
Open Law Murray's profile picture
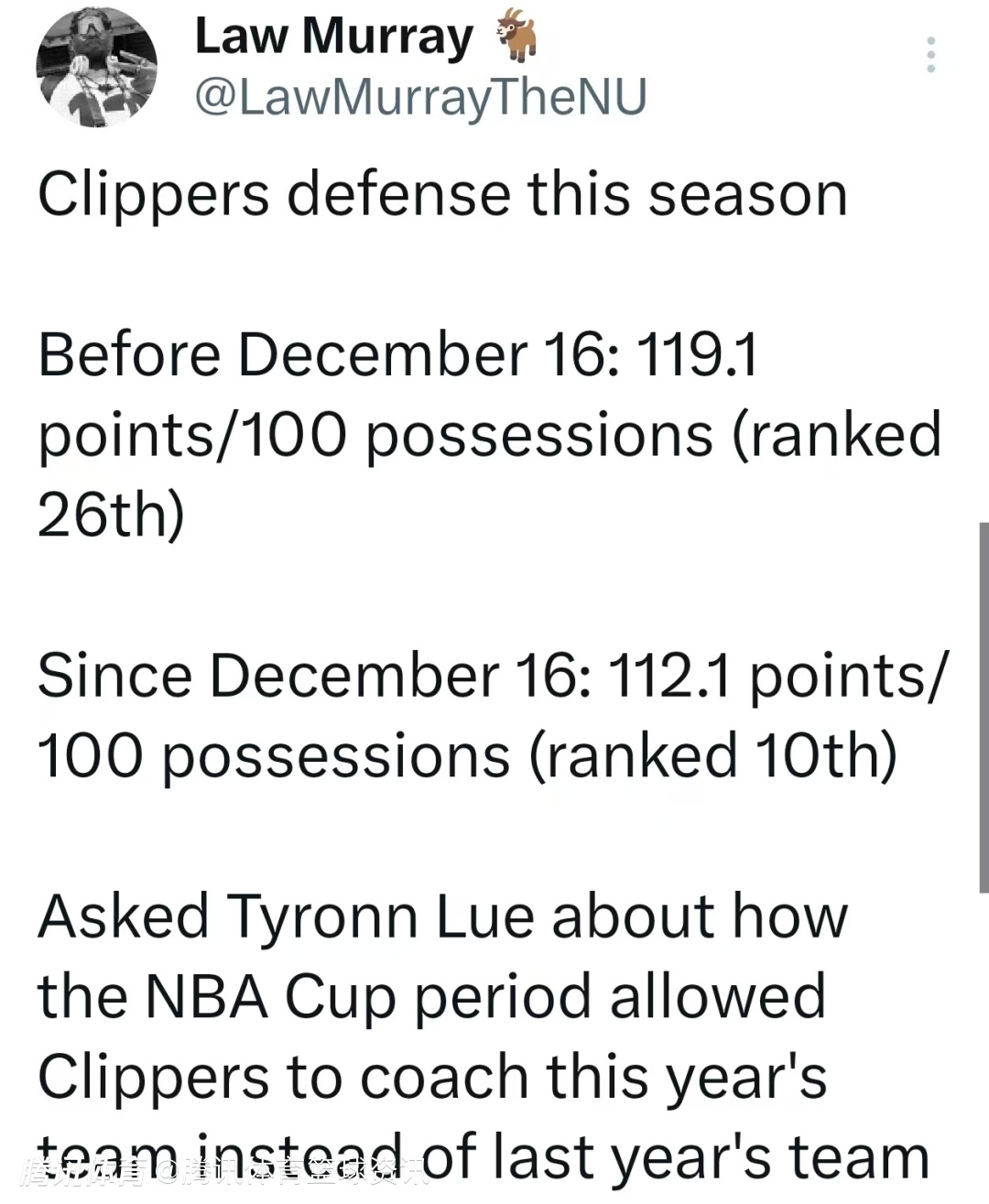click(x=96, y=67)
